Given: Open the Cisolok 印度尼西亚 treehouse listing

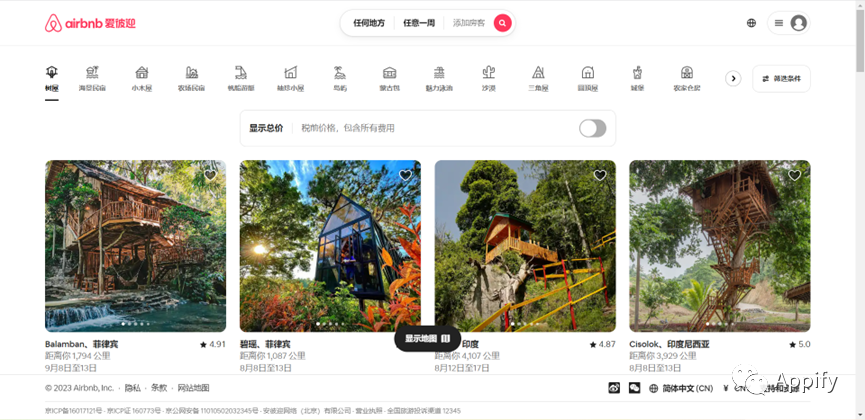Looking at the screenshot, I should coord(719,245).
